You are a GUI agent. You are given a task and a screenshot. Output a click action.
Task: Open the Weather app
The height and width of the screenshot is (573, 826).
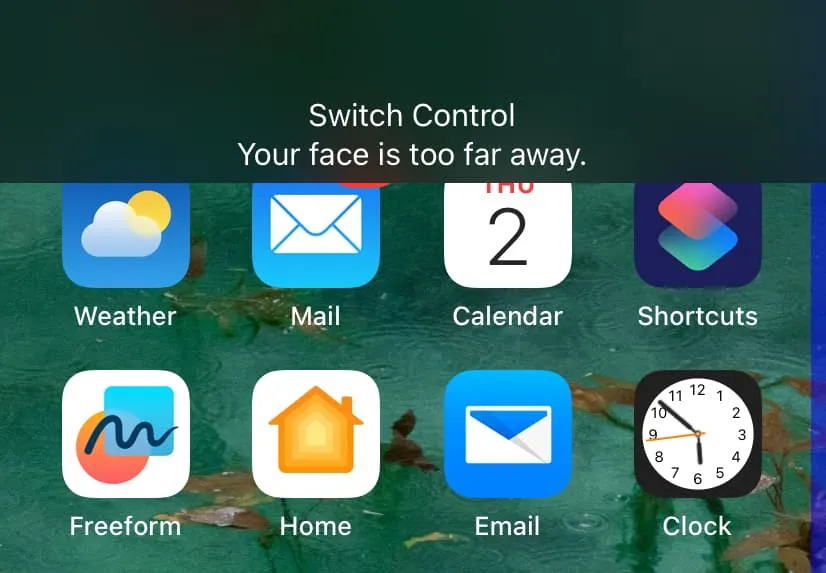click(125, 236)
